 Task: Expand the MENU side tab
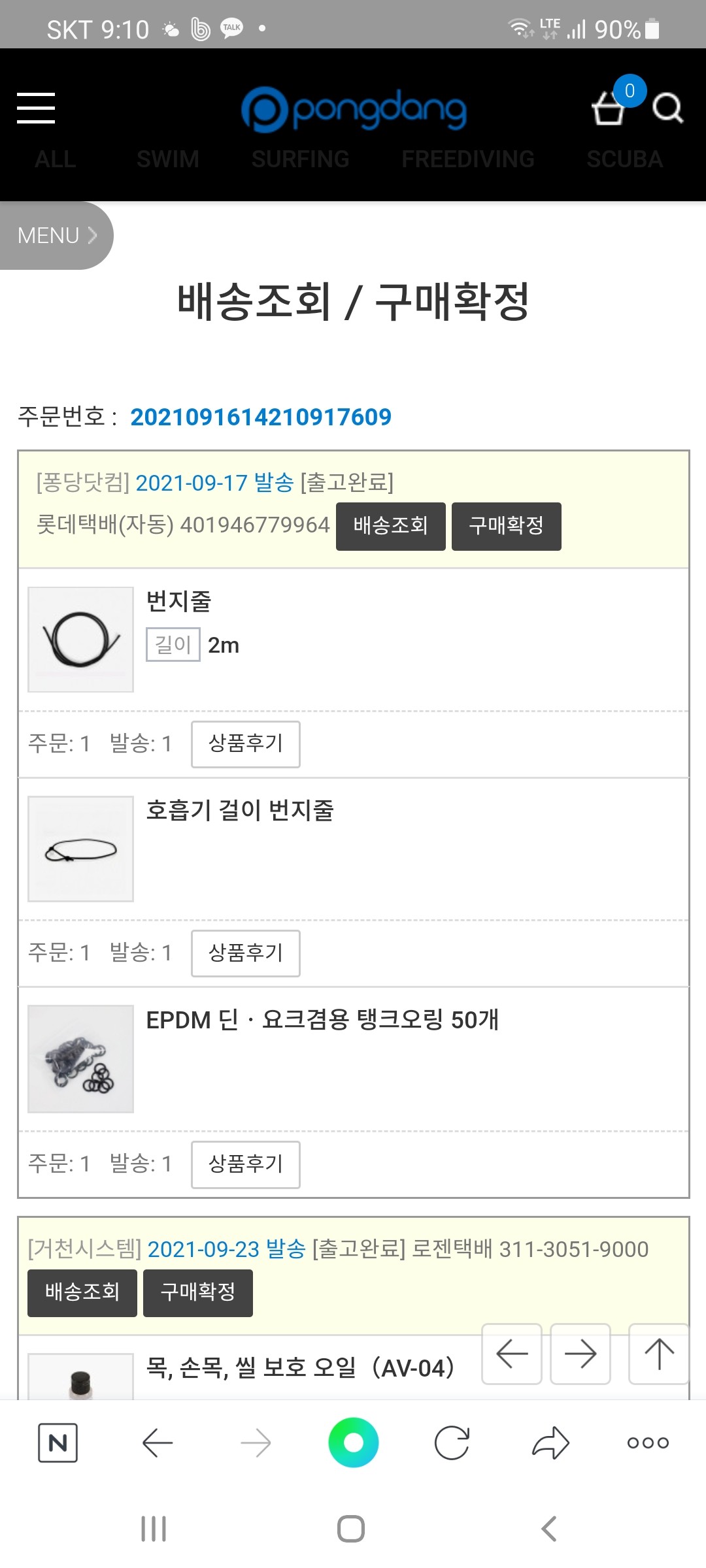(56, 235)
